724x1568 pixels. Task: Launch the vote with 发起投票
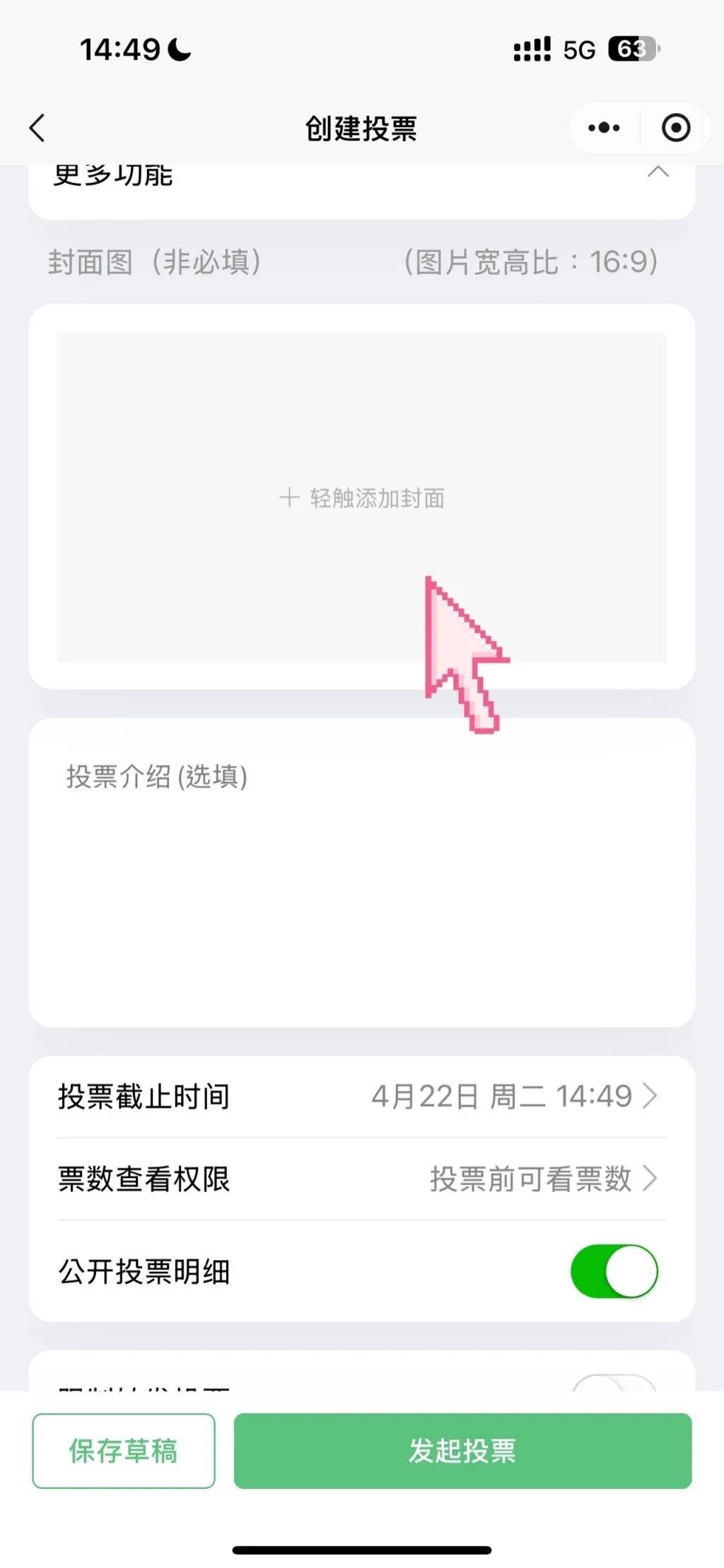tap(462, 1451)
